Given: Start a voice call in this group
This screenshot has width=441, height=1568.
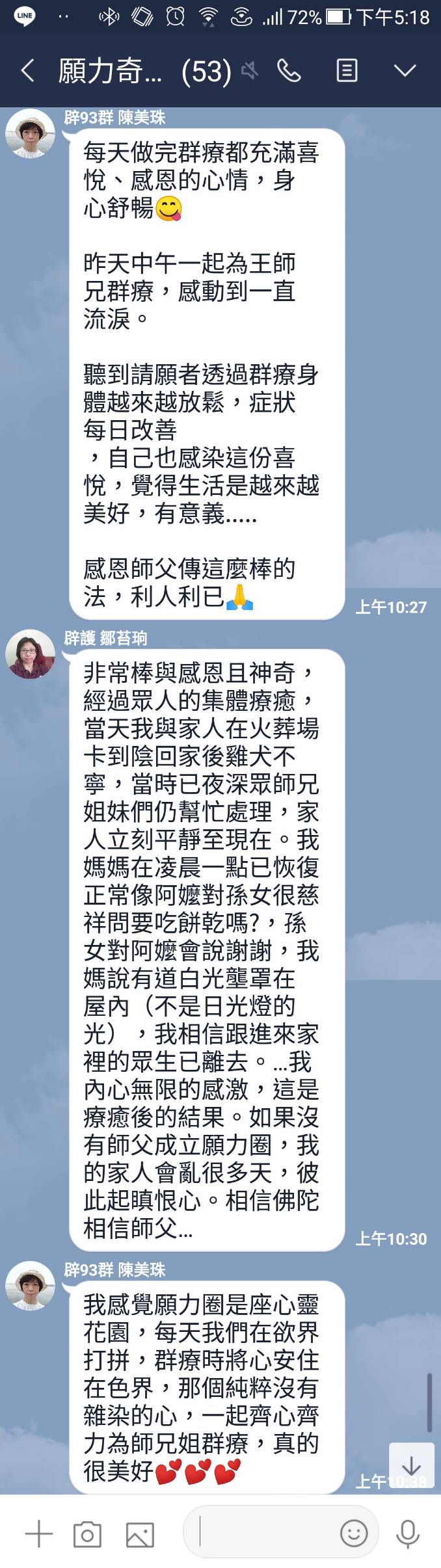Looking at the screenshot, I should pyautogui.click(x=289, y=70).
